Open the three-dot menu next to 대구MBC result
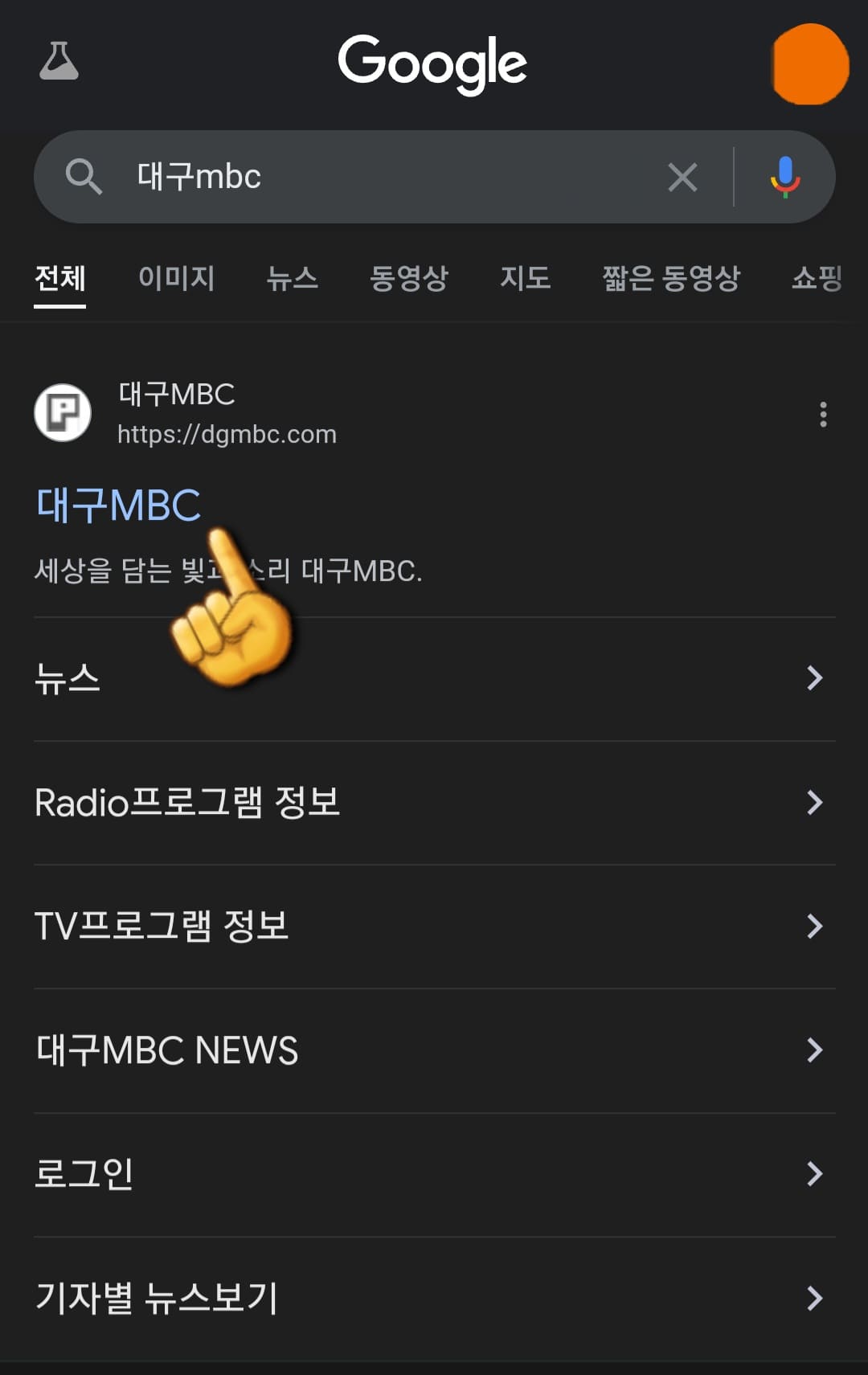 [x=823, y=414]
